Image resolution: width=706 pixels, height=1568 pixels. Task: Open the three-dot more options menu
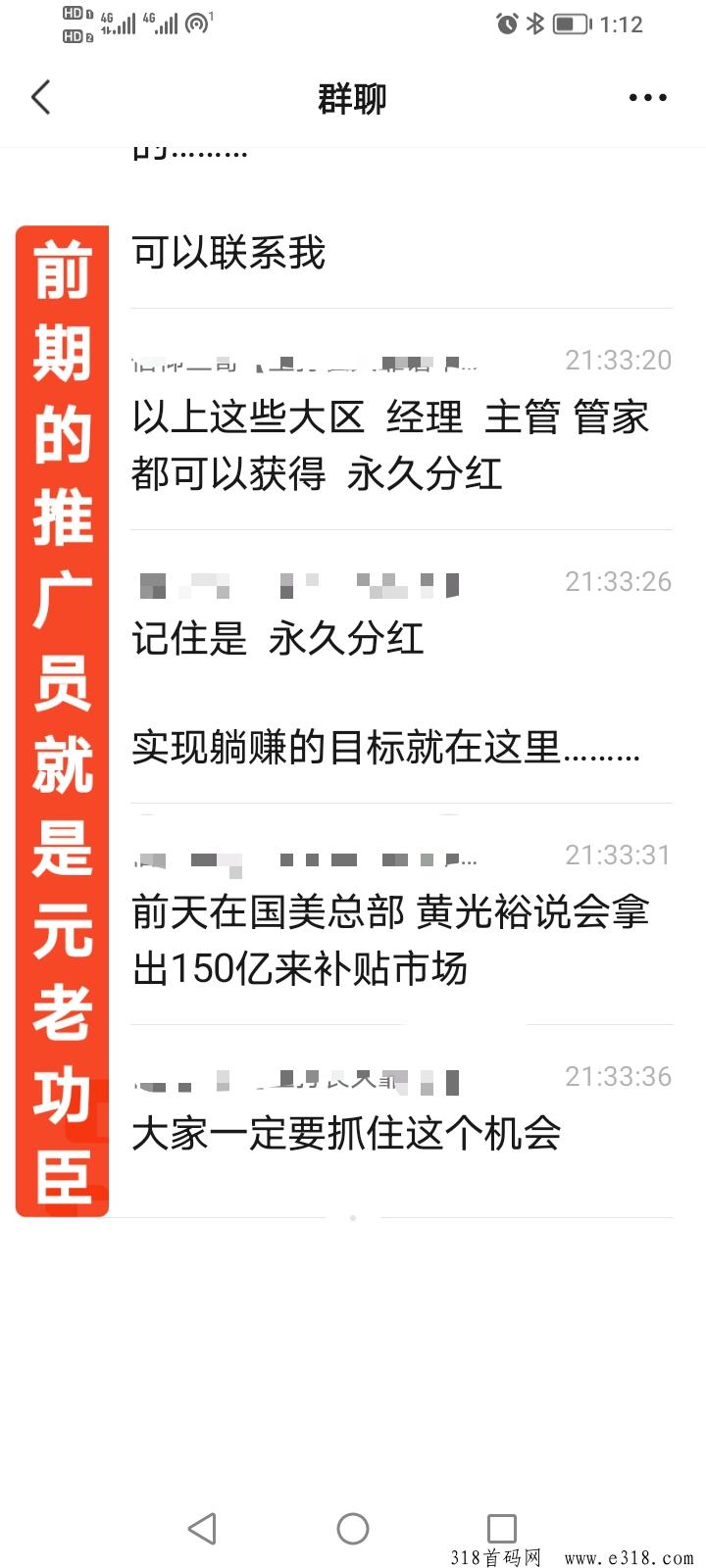coord(647,97)
